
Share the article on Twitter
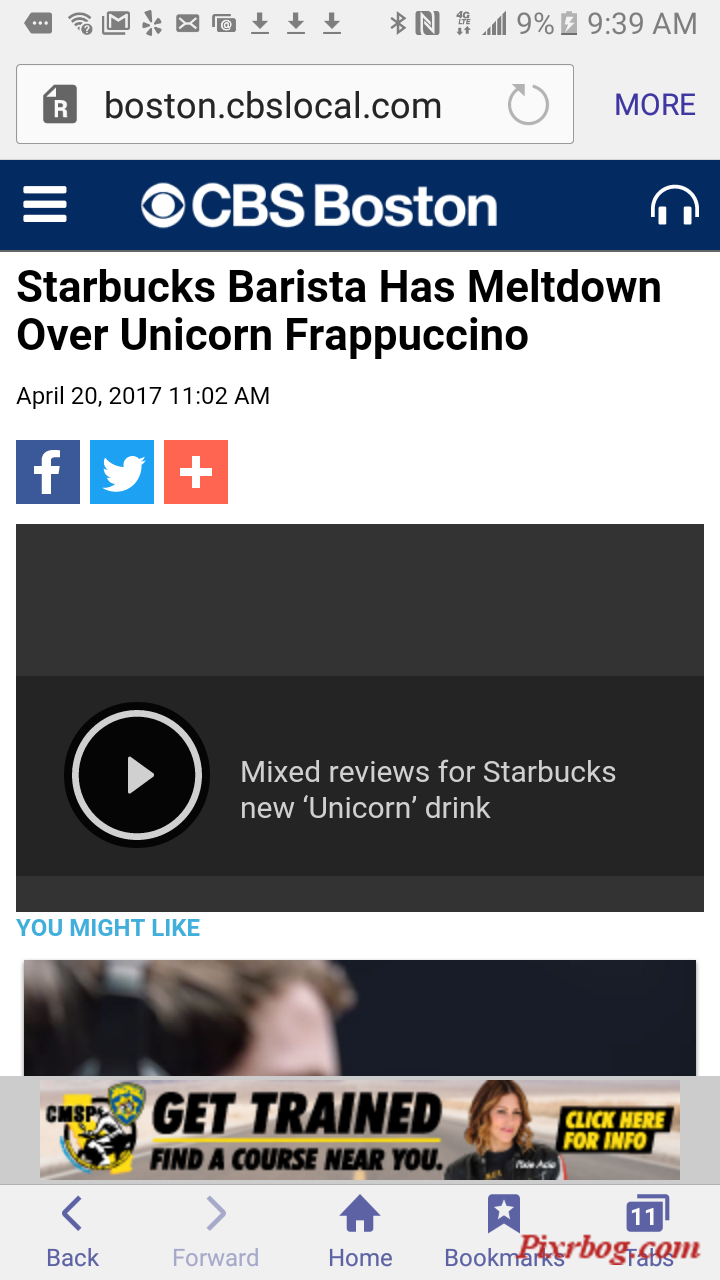pyautogui.click(x=122, y=472)
